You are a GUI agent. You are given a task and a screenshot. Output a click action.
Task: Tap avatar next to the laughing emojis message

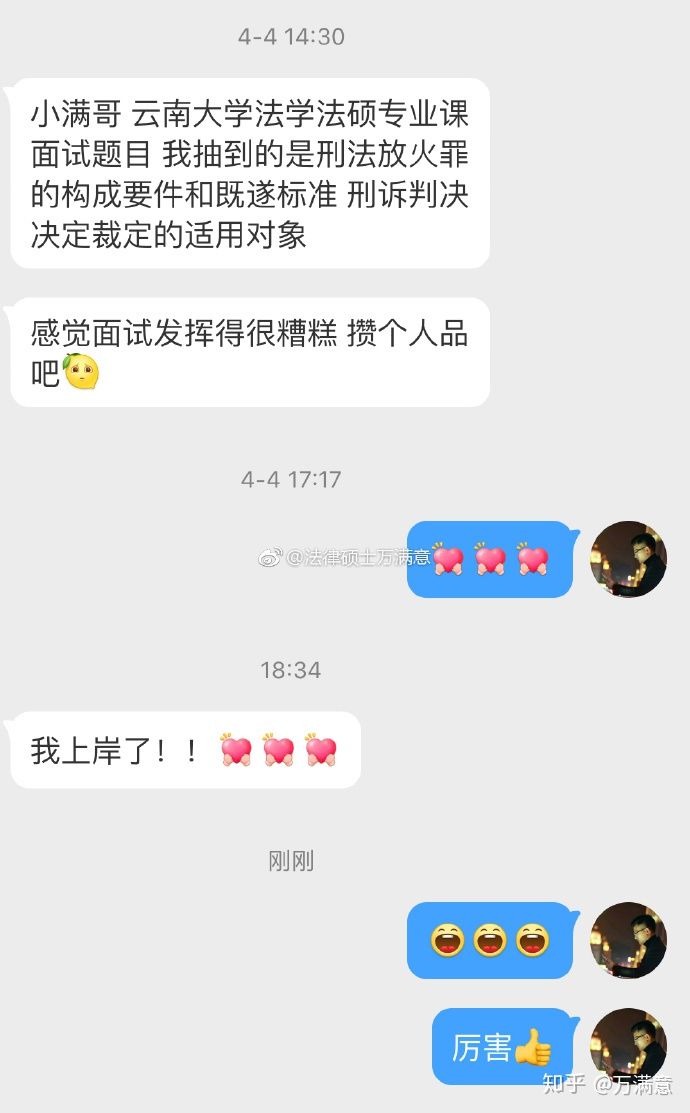point(628,940)
